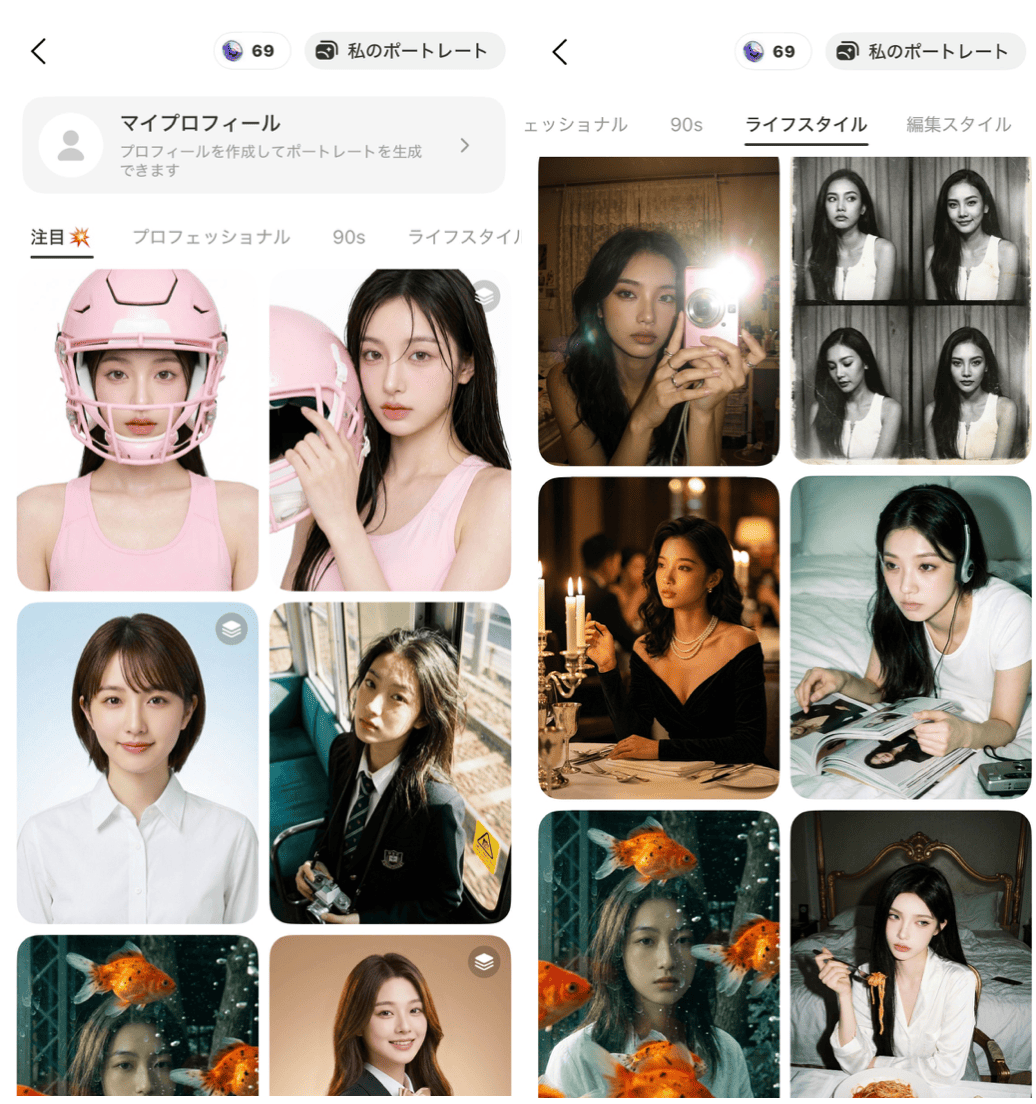Viewport: 1036px width, 1104px height.
Task: Tap the stack icon on the white-shirt ID photo
Action: pos(231,629)
